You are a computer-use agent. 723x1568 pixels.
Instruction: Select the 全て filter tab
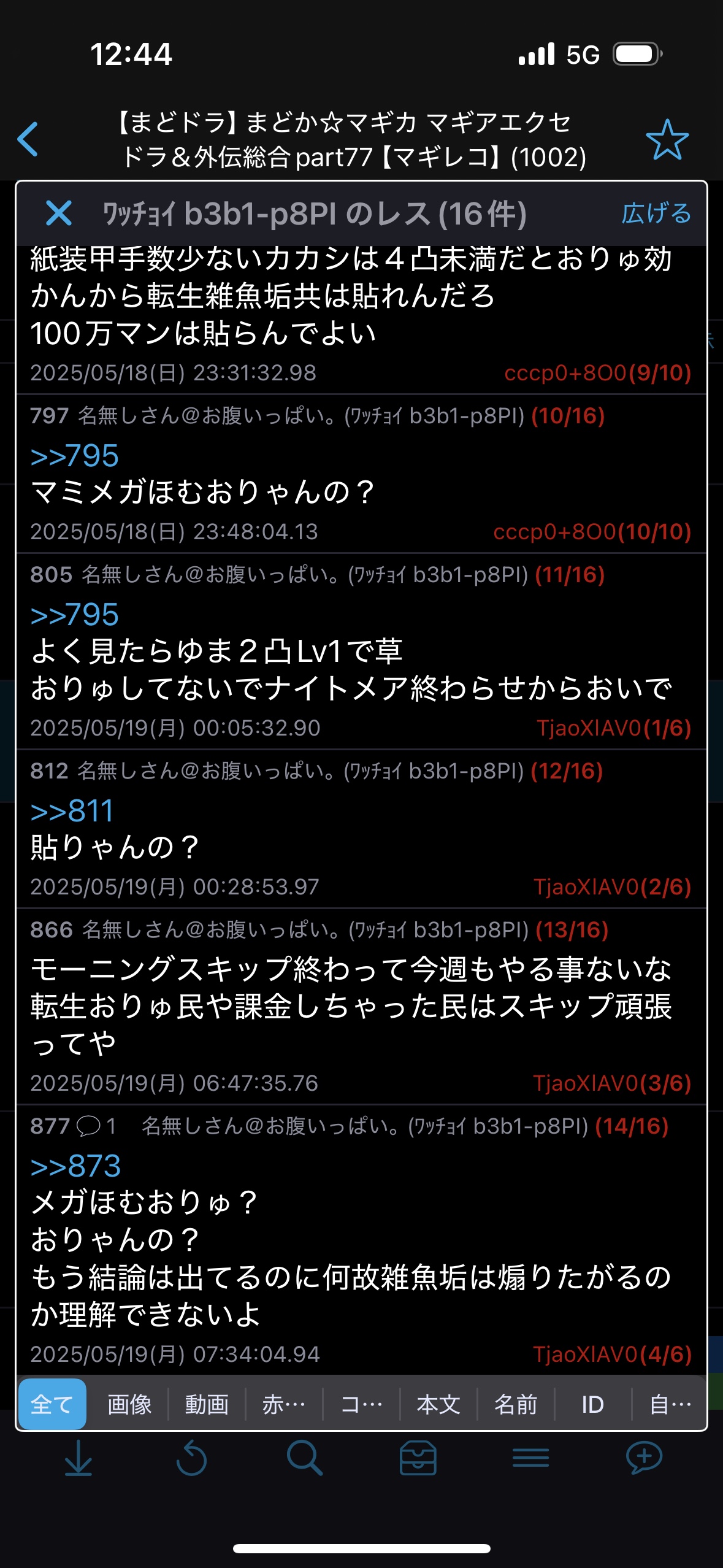pos(52,1404)
